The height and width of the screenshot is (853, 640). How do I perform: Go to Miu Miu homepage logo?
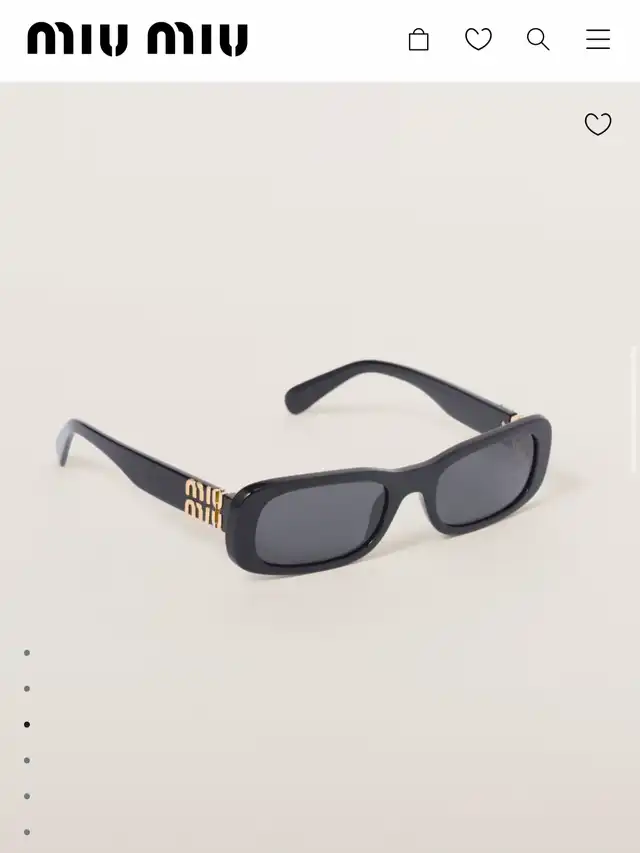(137, 40)
